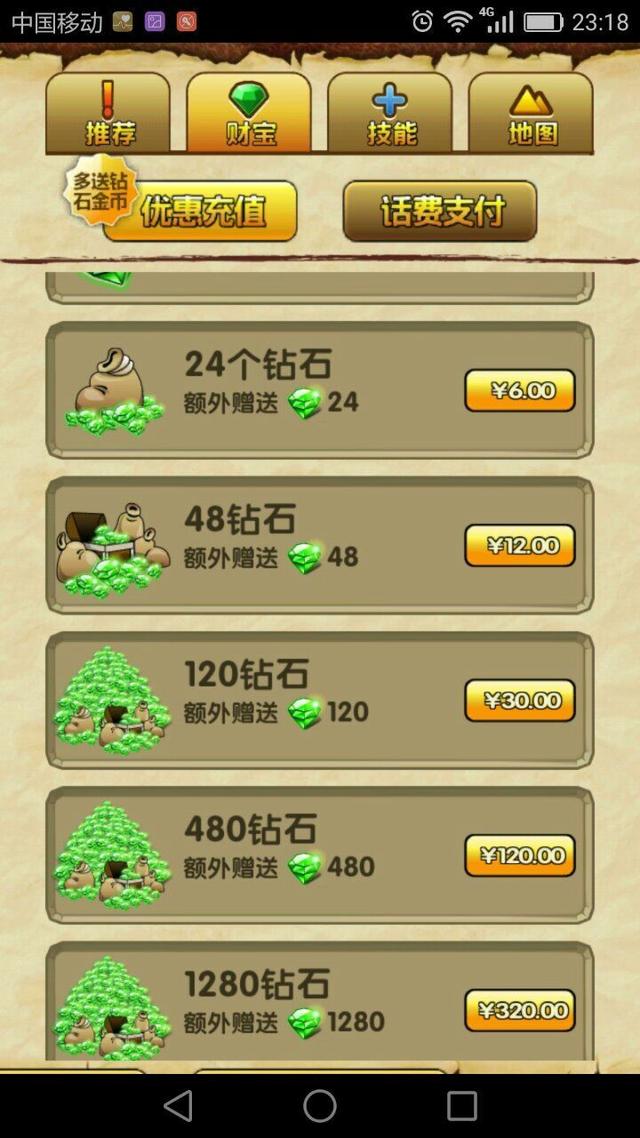Go back with the system back button
The height and width of the screenshot is (1138, 640).
pos(178,1105)
